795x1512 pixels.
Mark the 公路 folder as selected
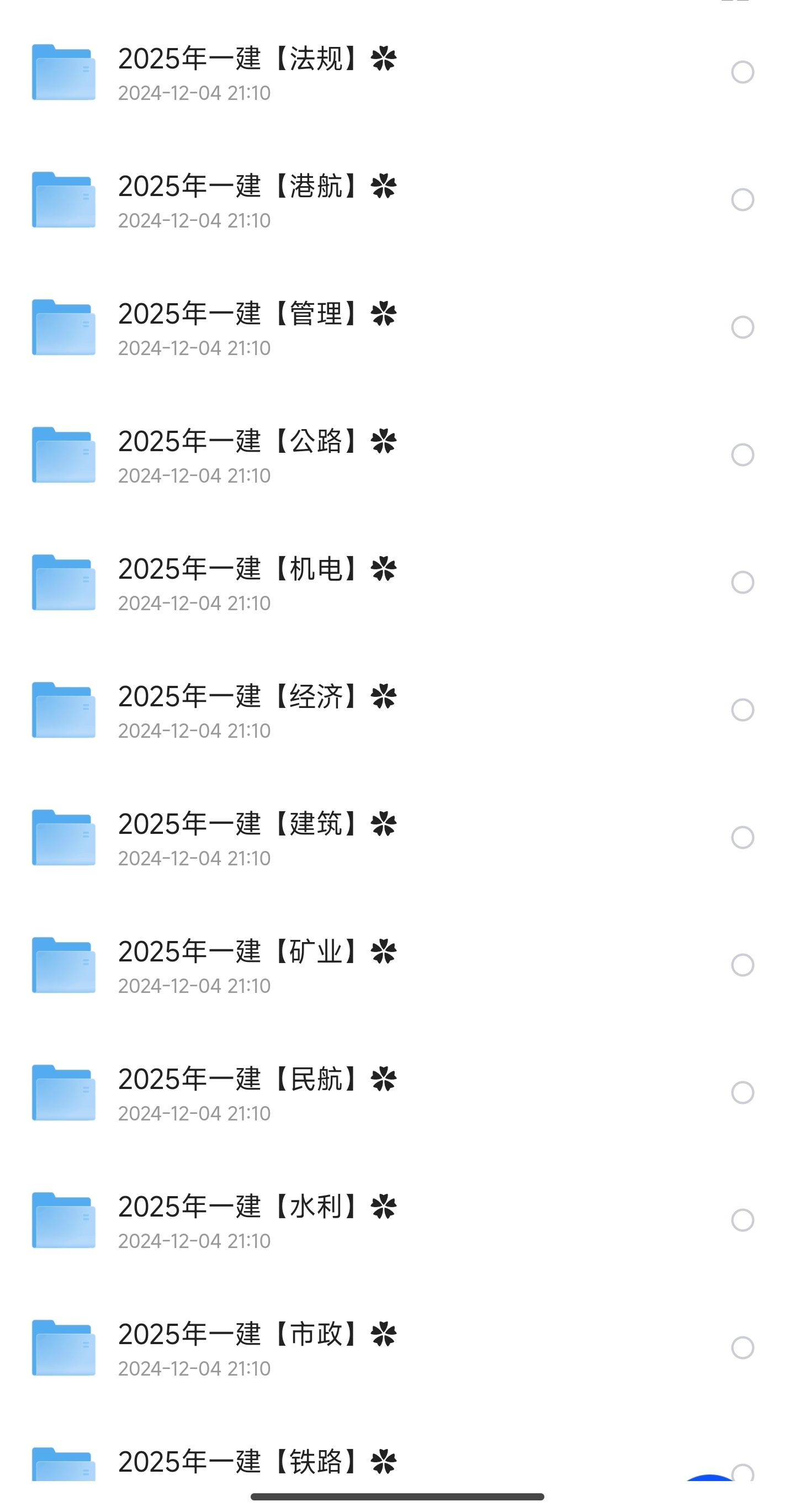coord(742,455)
